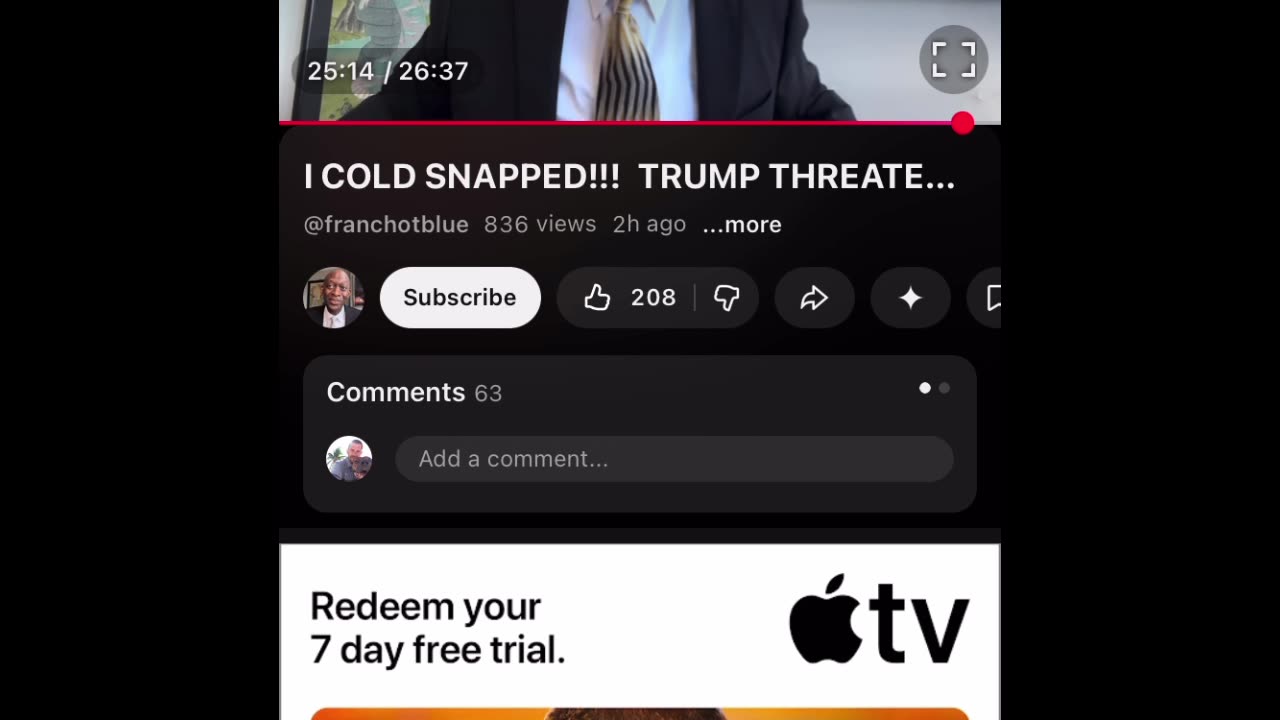Save the video with the bookmark icon
The width and height of the screenshot is (1280, 720).
click(992, 297)
